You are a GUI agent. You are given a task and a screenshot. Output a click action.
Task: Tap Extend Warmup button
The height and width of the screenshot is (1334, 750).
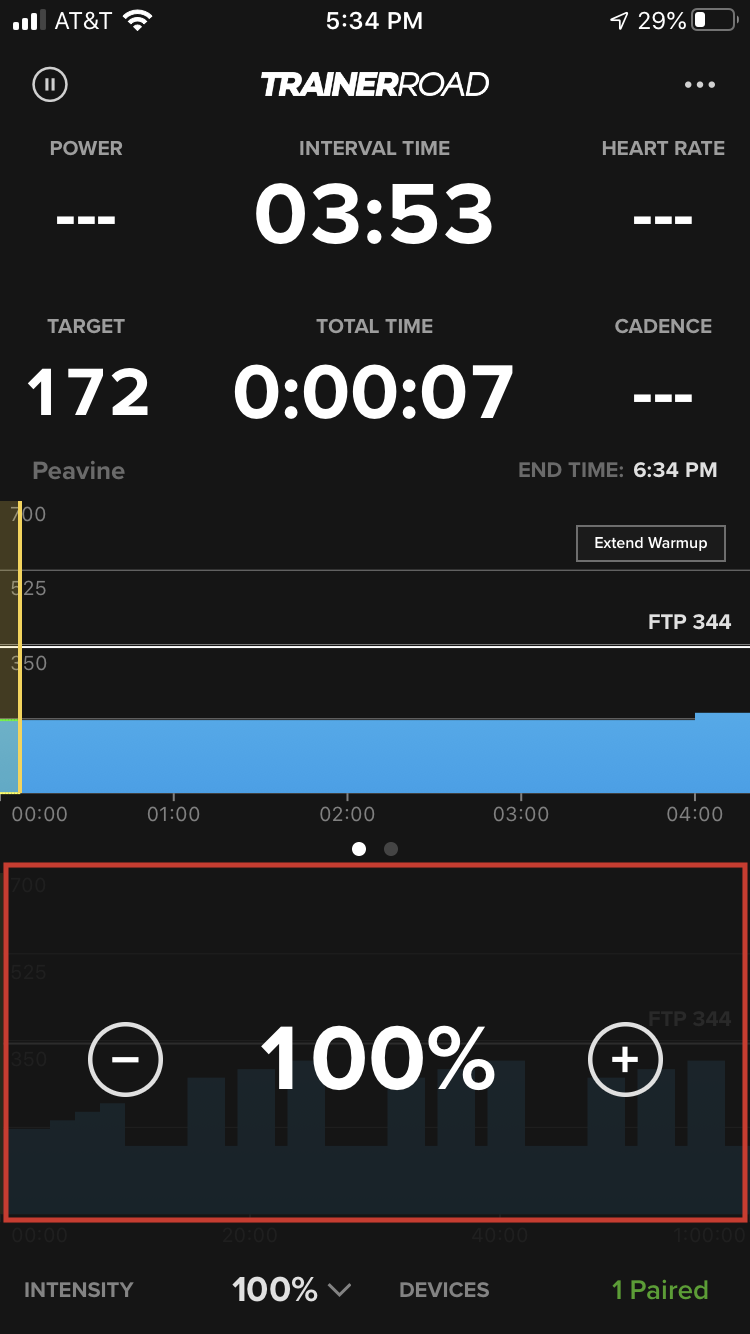(x=651, y=543)
